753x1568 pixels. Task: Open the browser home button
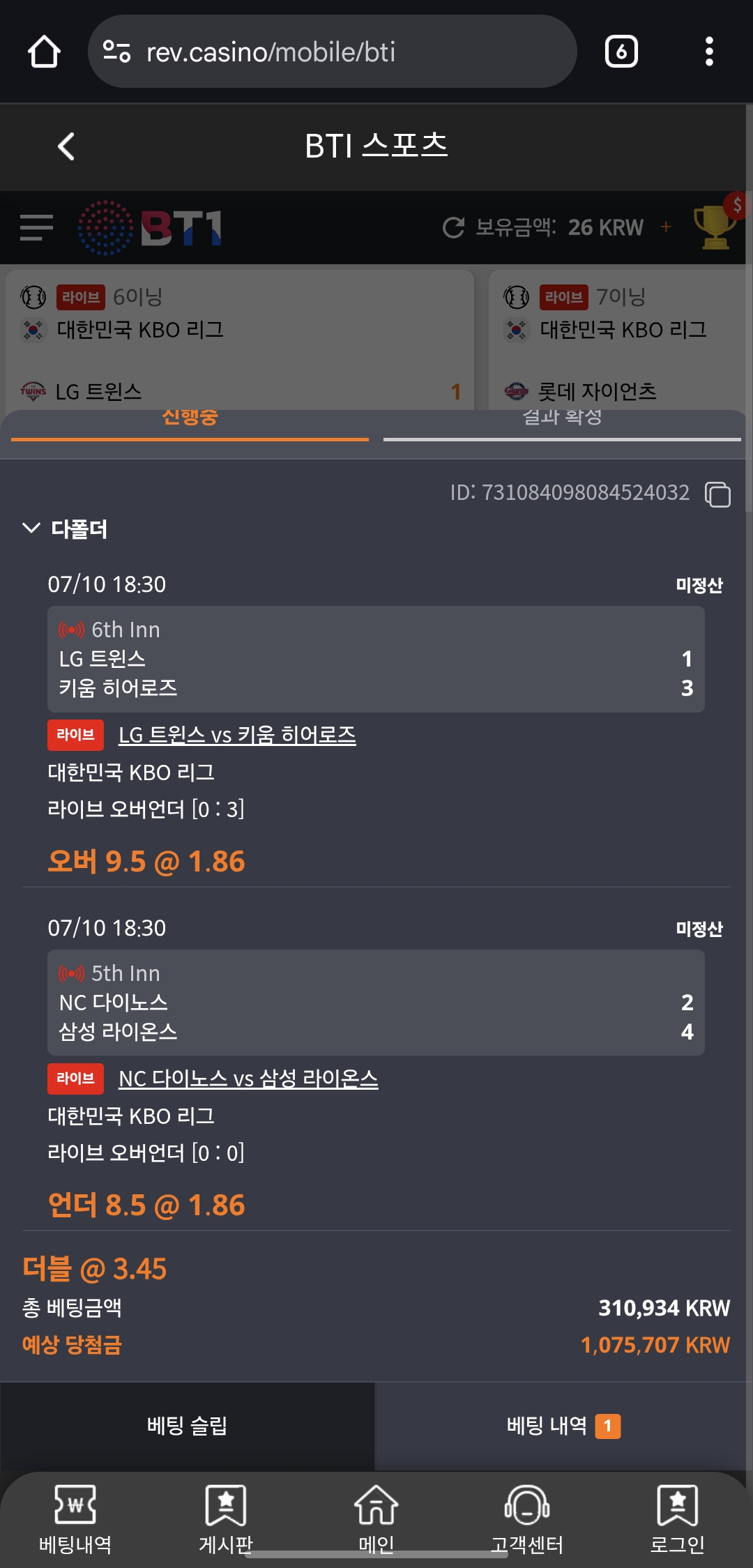coord(44,52)
